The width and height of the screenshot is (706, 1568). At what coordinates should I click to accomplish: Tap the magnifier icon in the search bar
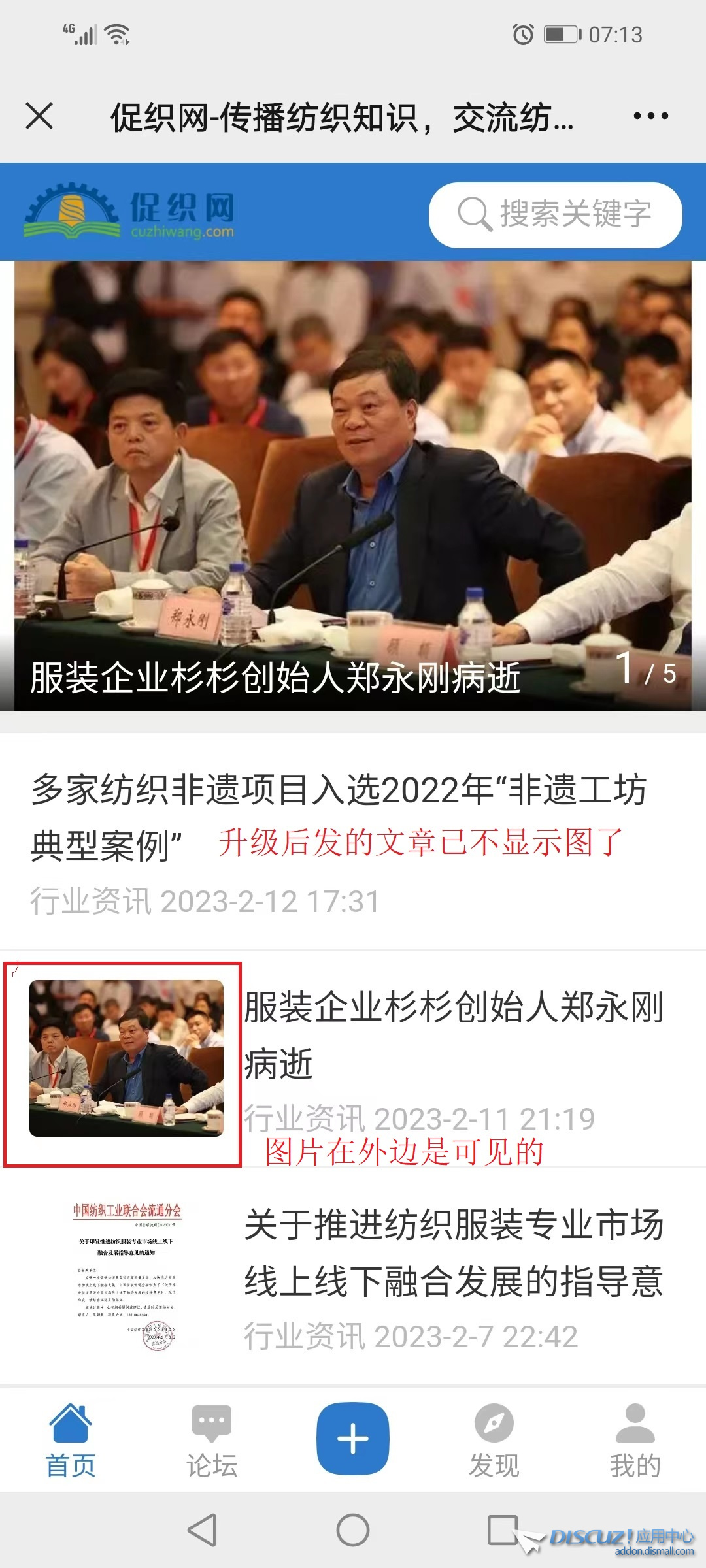[473, 214]
